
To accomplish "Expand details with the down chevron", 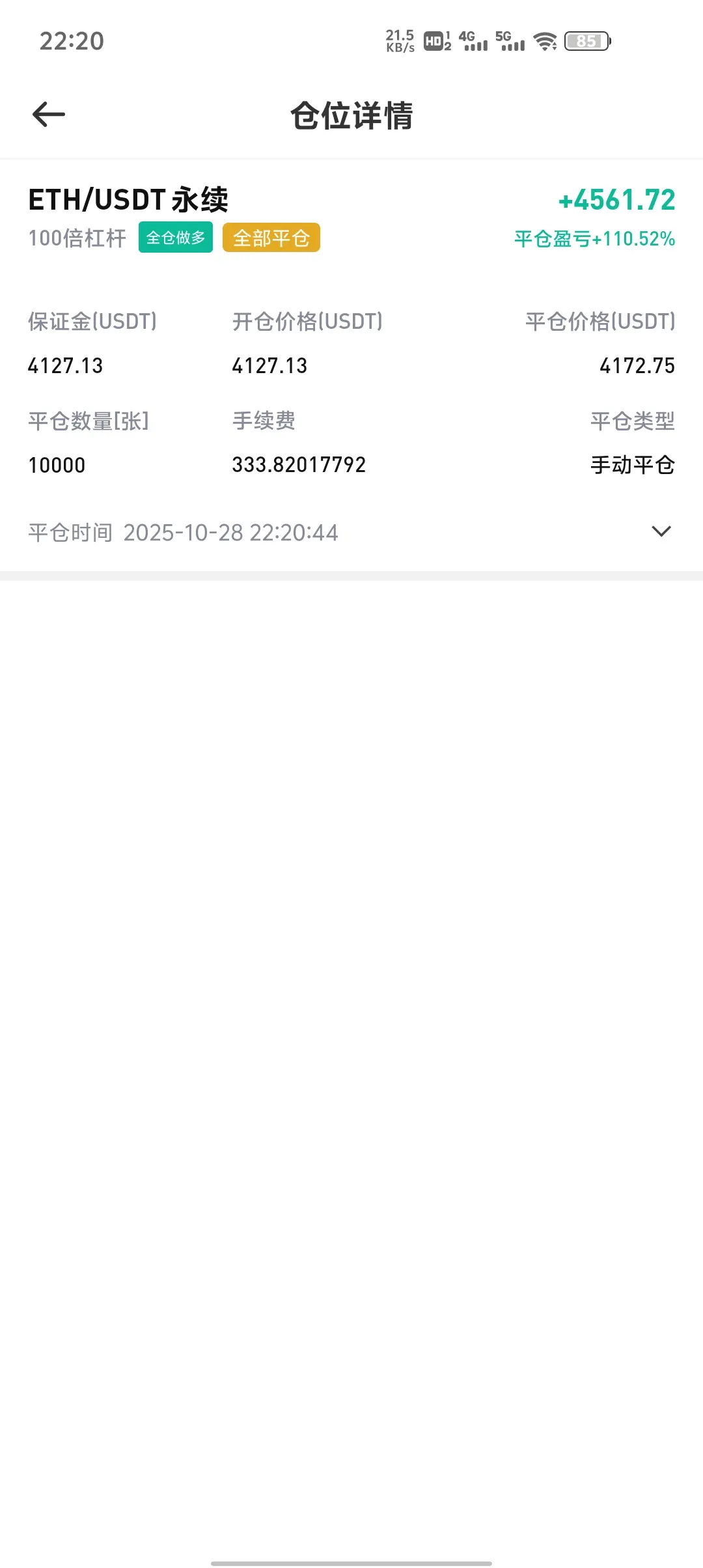I will click(661, 531).
